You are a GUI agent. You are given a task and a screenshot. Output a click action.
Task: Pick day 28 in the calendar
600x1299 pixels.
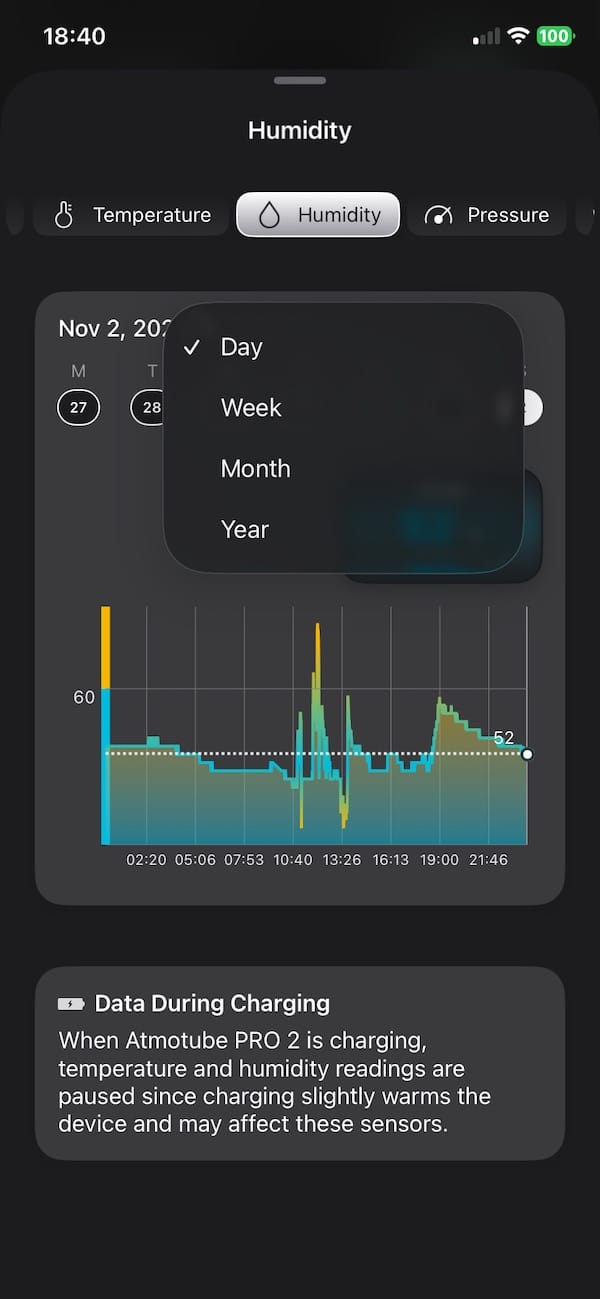148,408
